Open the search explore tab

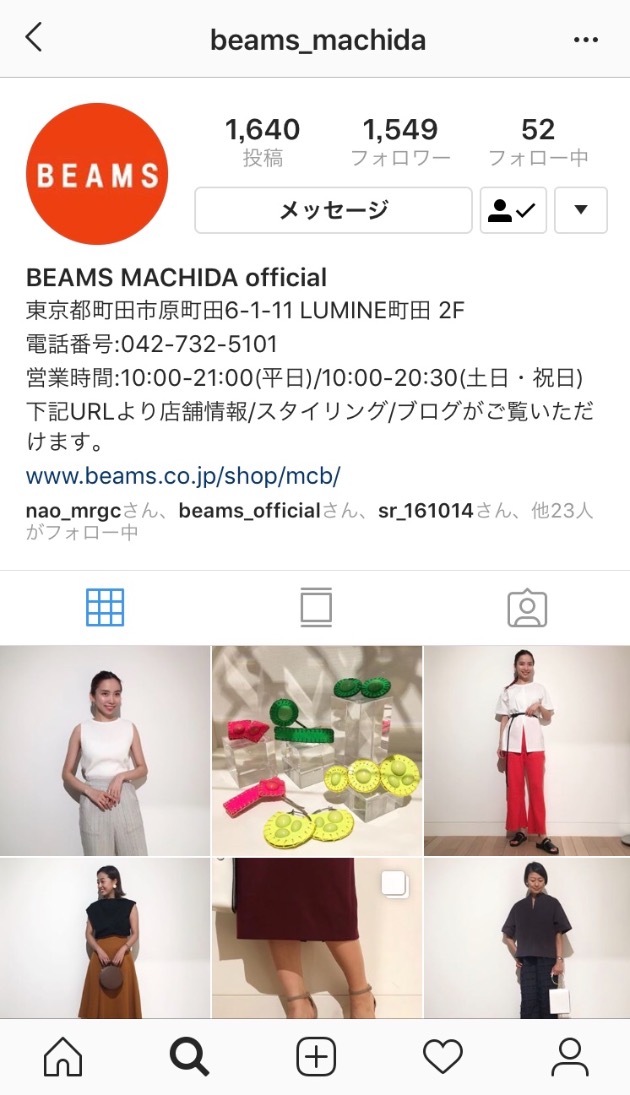coord(189,1056)
